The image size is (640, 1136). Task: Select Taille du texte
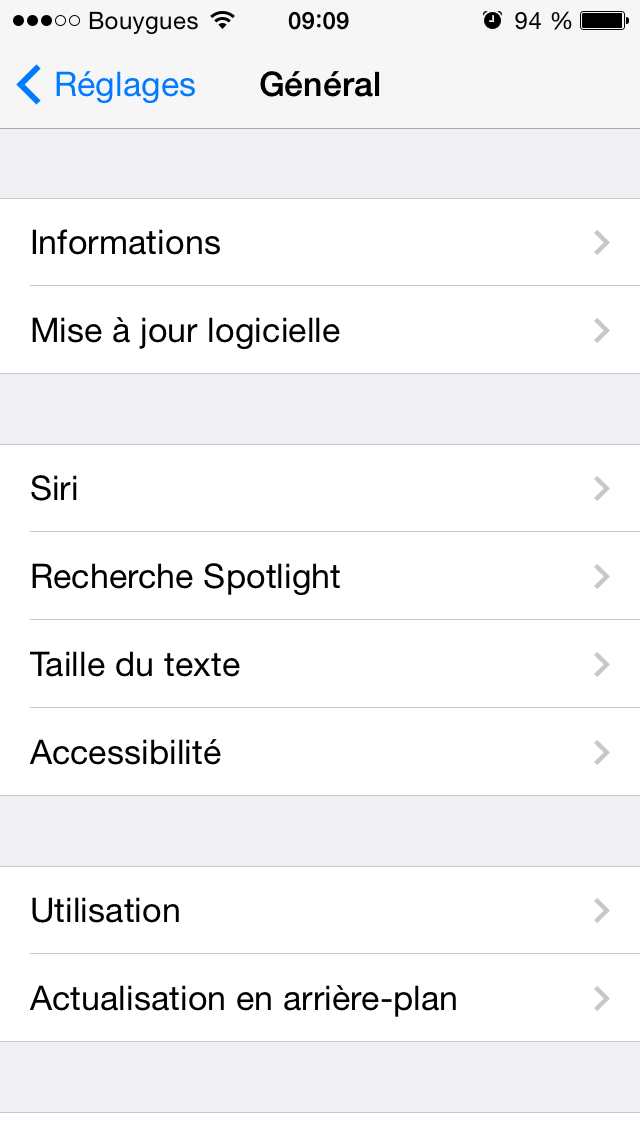coord(320,664)
